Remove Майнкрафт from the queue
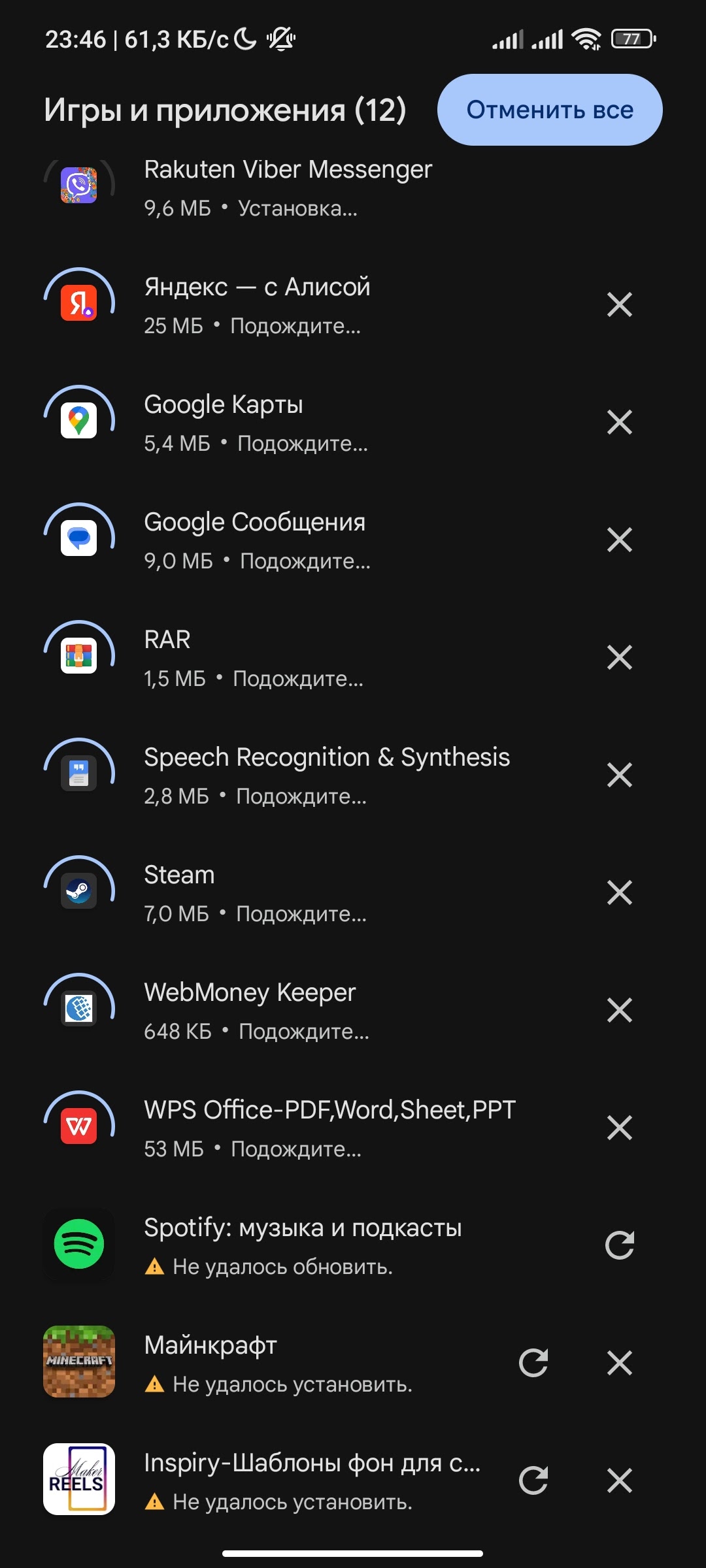The height and width of the screenshot is (1568, 706). tap(619, 1363)
